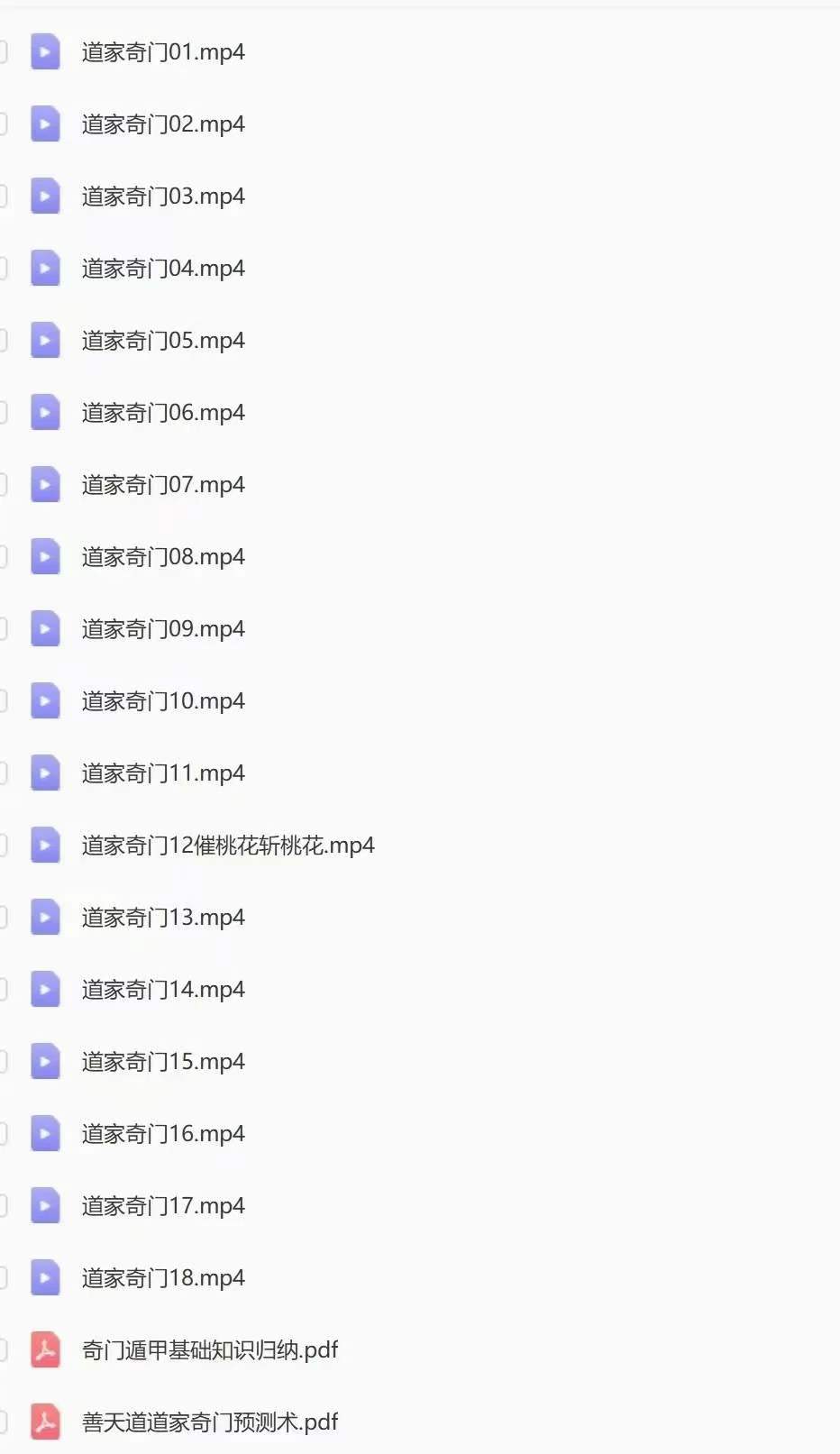Open the file 道家奇门17.mp4

click(162, 1205)
